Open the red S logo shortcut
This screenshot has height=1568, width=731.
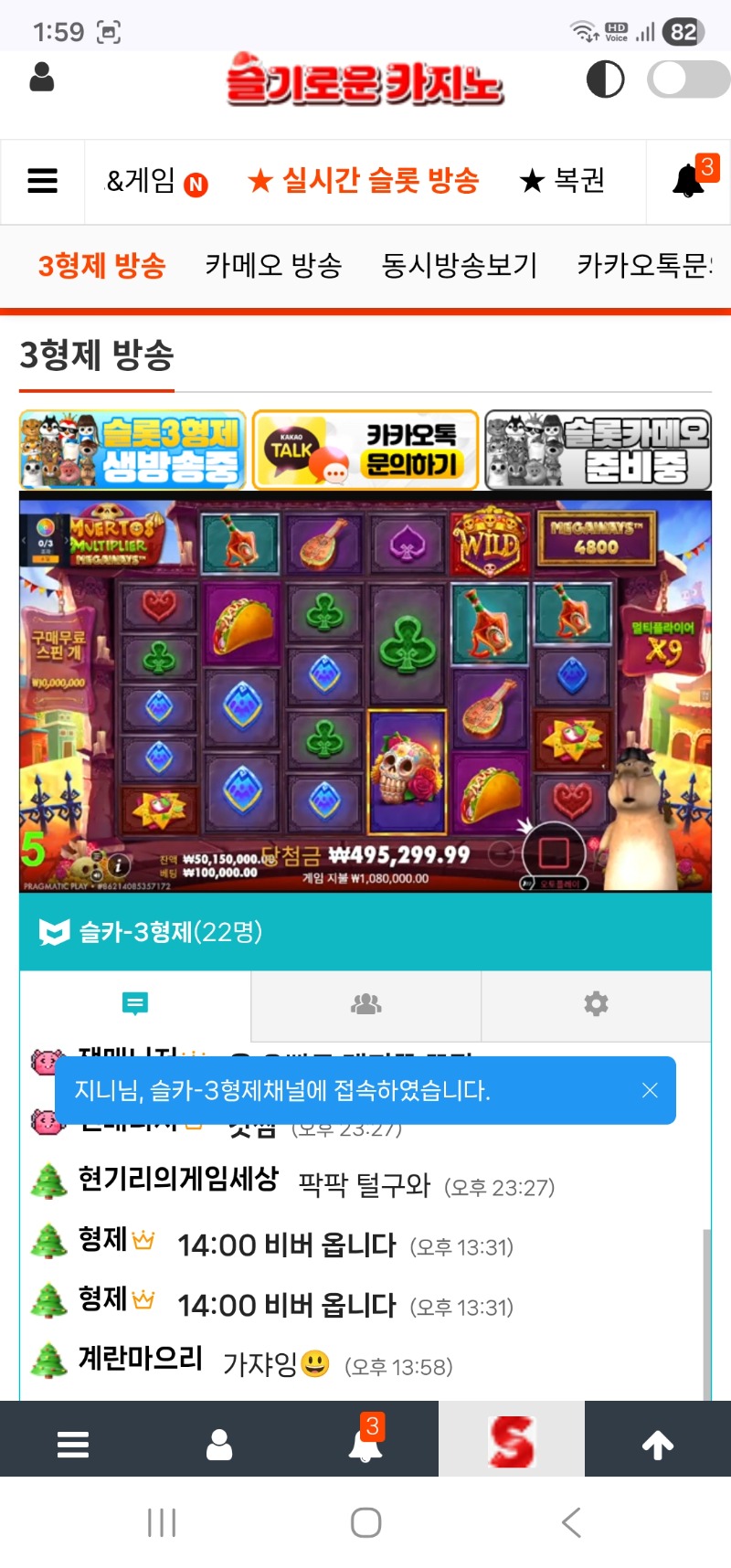[x=511, y=1442]
